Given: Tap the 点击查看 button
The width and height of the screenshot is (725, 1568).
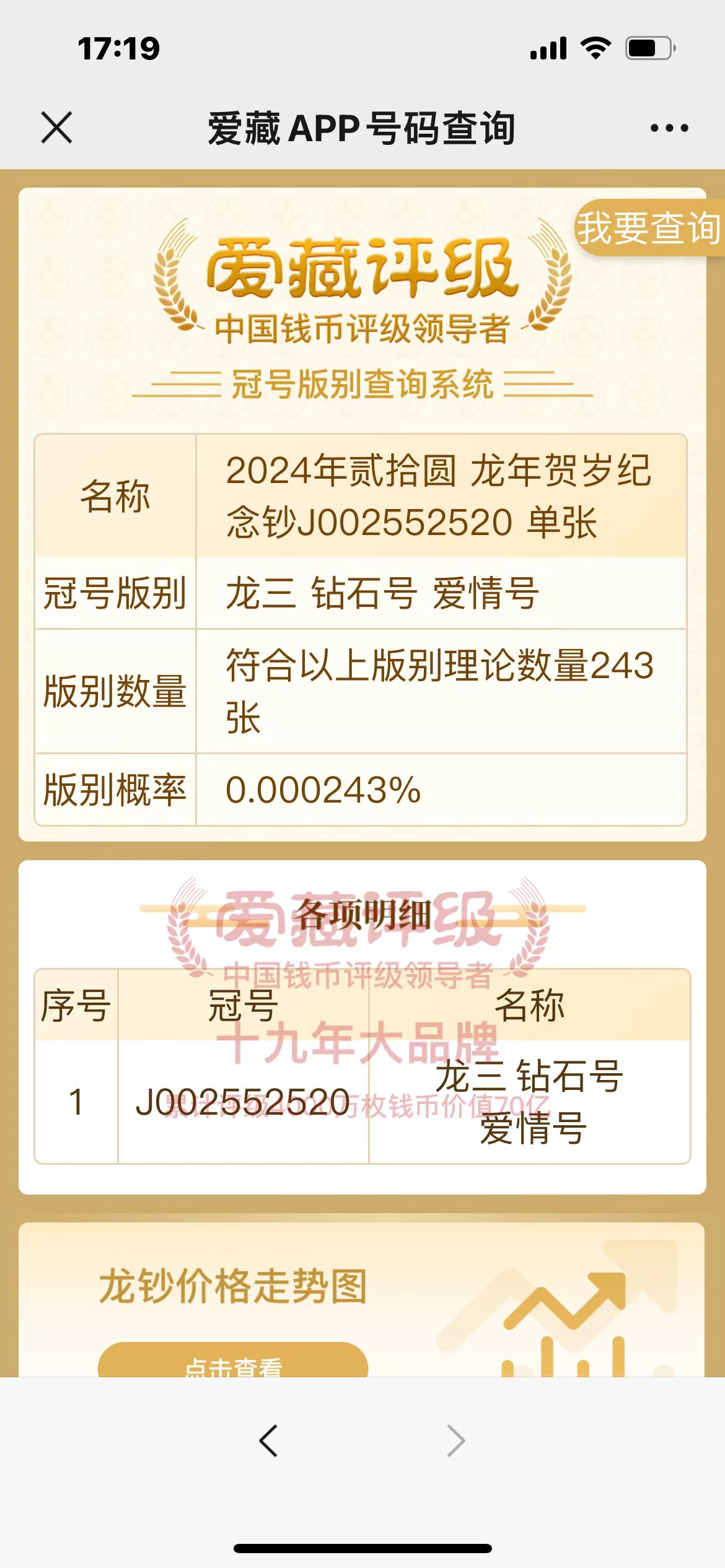Looking at the screenshot, I should point(233,1361).
